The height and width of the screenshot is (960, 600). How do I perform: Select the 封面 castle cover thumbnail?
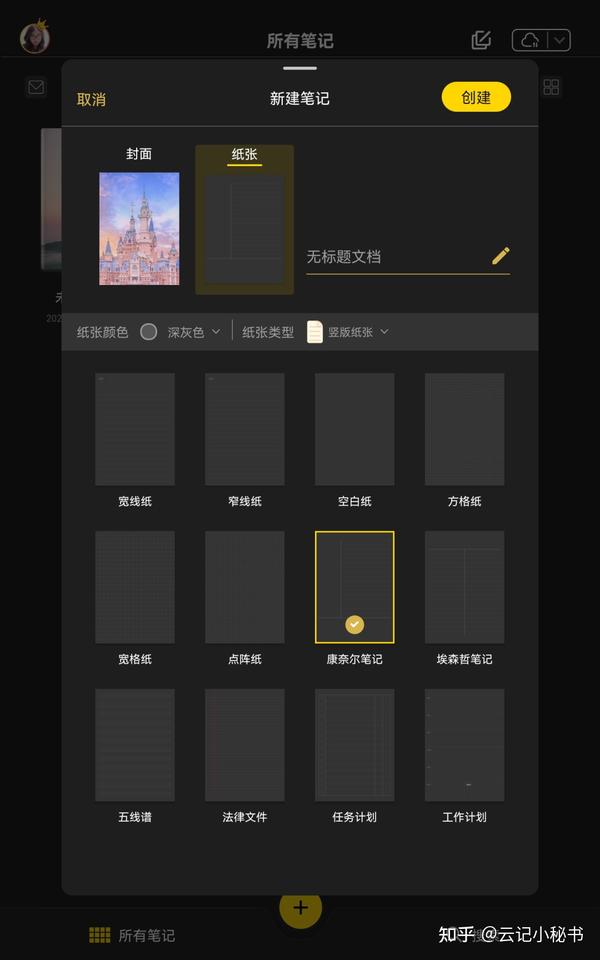[140, 228]
